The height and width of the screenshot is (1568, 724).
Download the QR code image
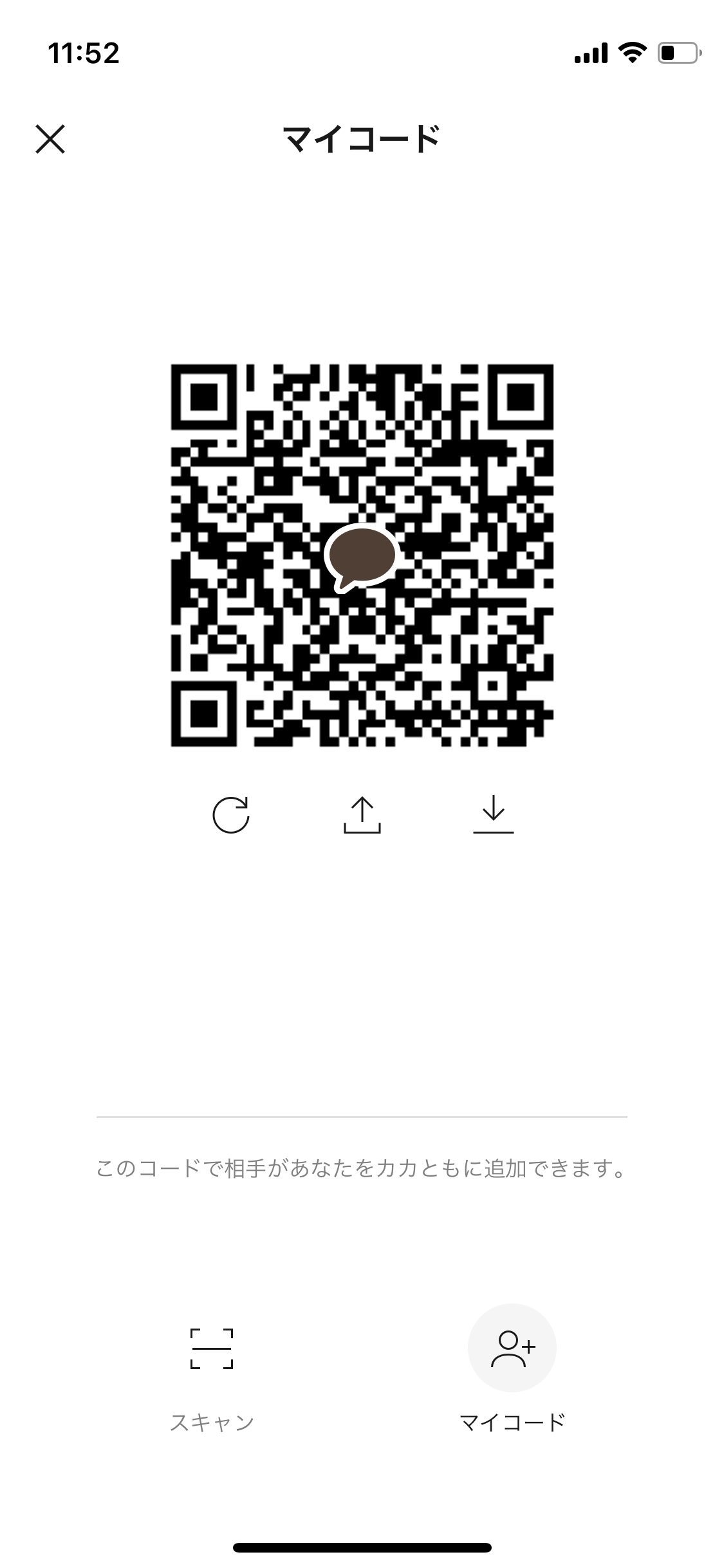pyautogui.click(x=494, y=815)
